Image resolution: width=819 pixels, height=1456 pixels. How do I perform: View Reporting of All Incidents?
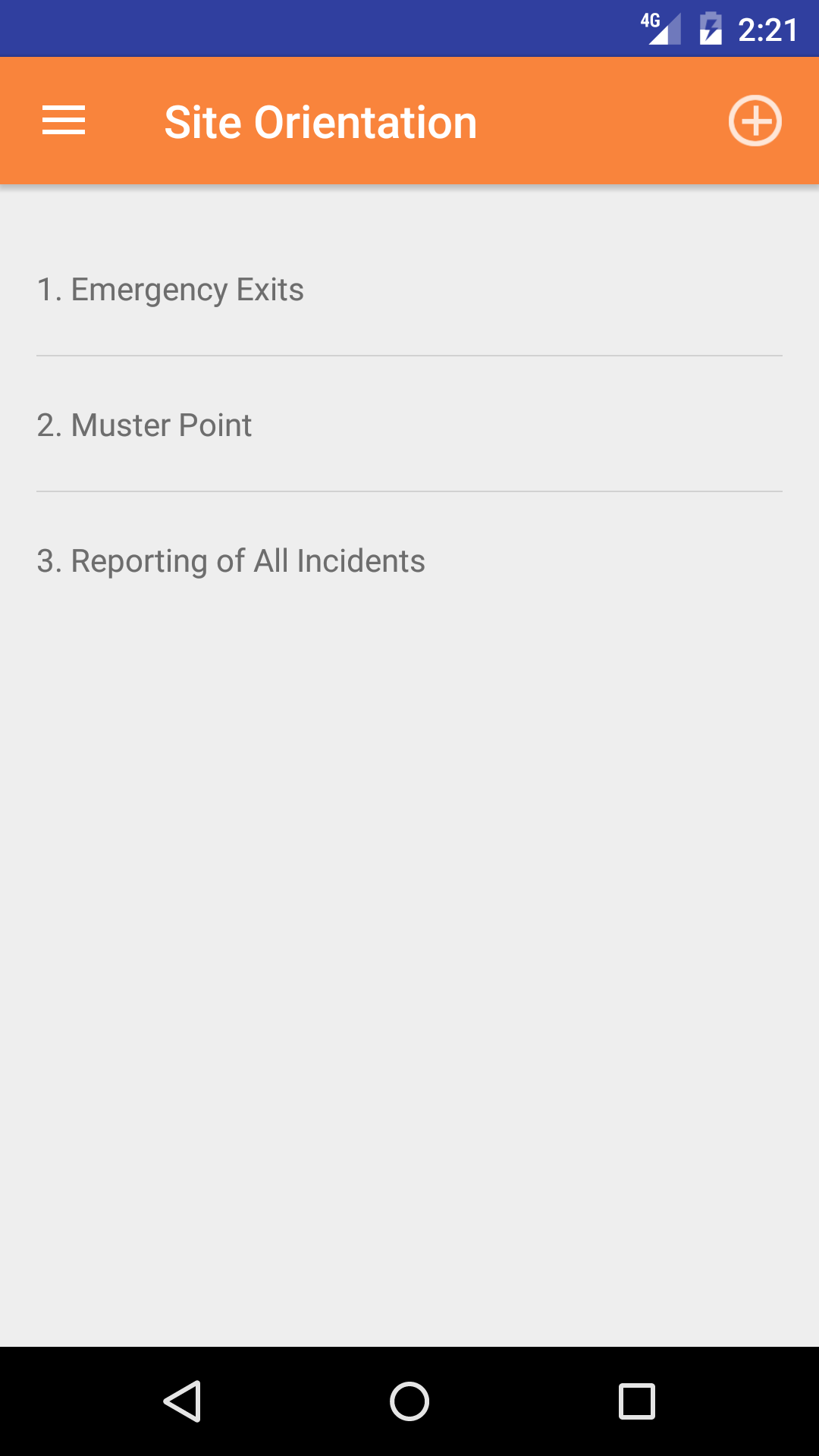(231, 561)
